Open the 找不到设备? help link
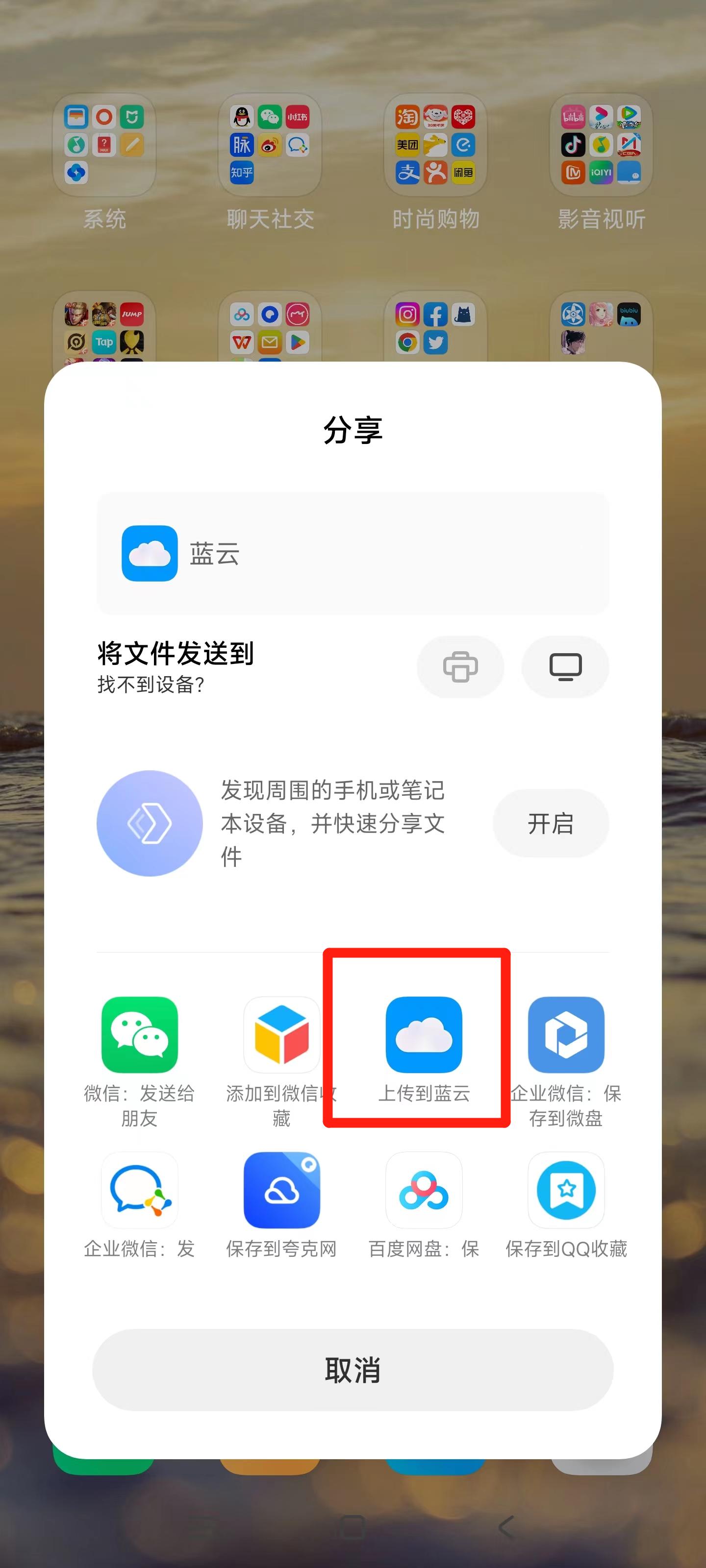This screenshot has height=1568, width=706. tap(151, 686)
